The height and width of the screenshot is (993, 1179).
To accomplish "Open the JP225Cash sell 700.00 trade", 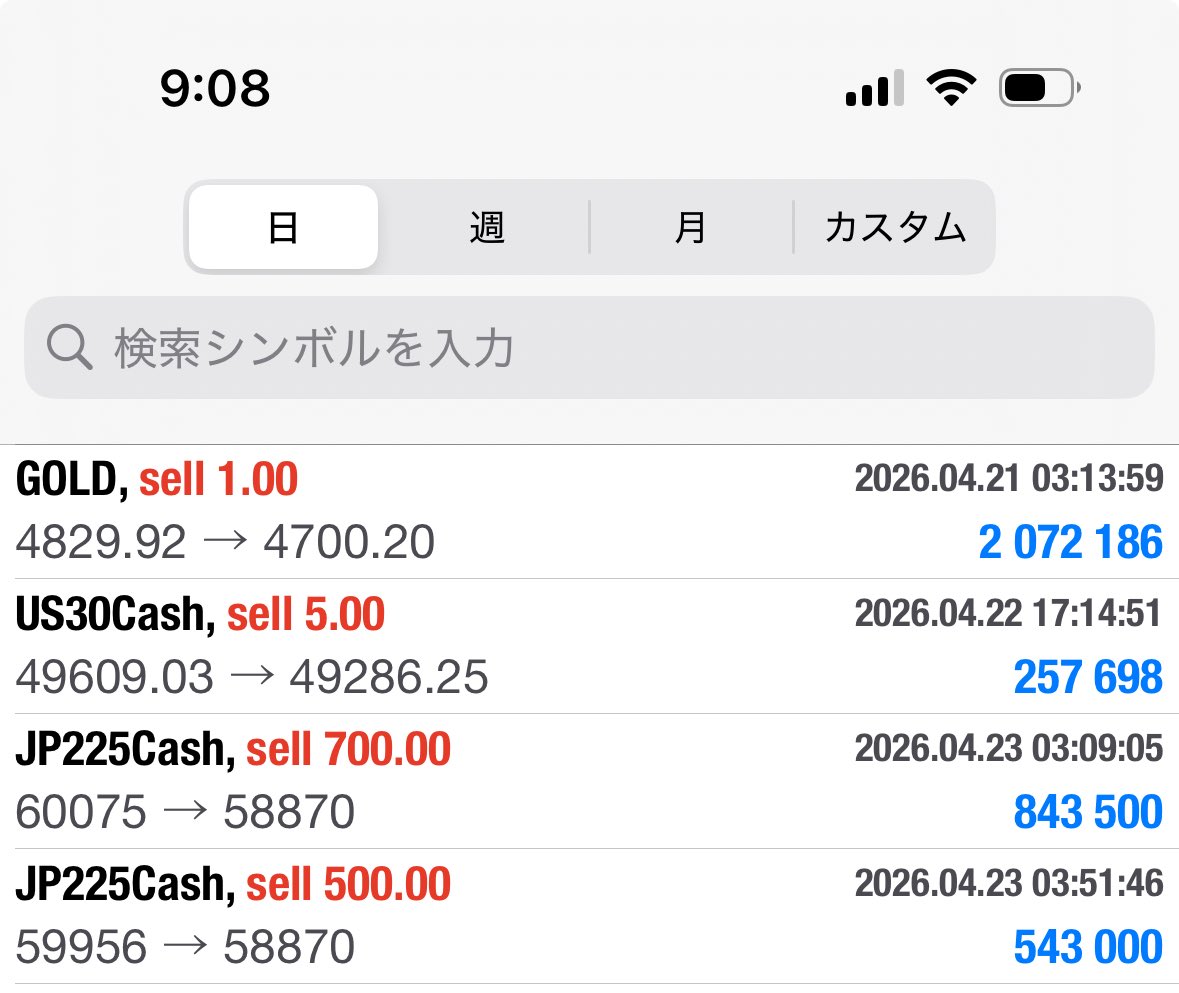I will tap(589, 781).
